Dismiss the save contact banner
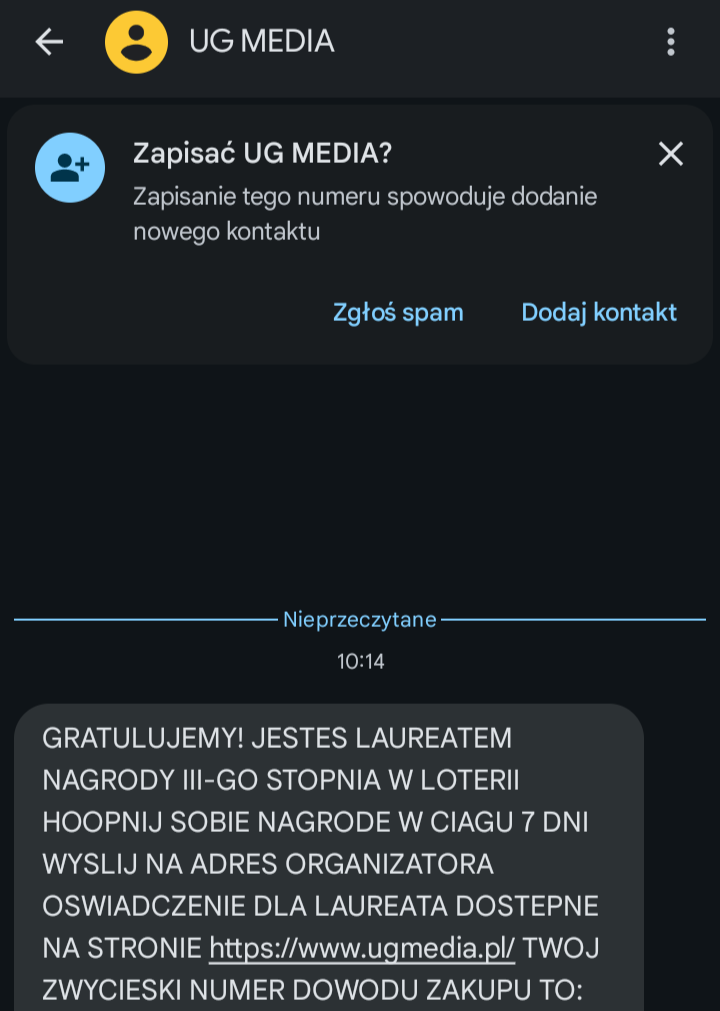Screen dimensions: 720x1011 click(670, 154)
